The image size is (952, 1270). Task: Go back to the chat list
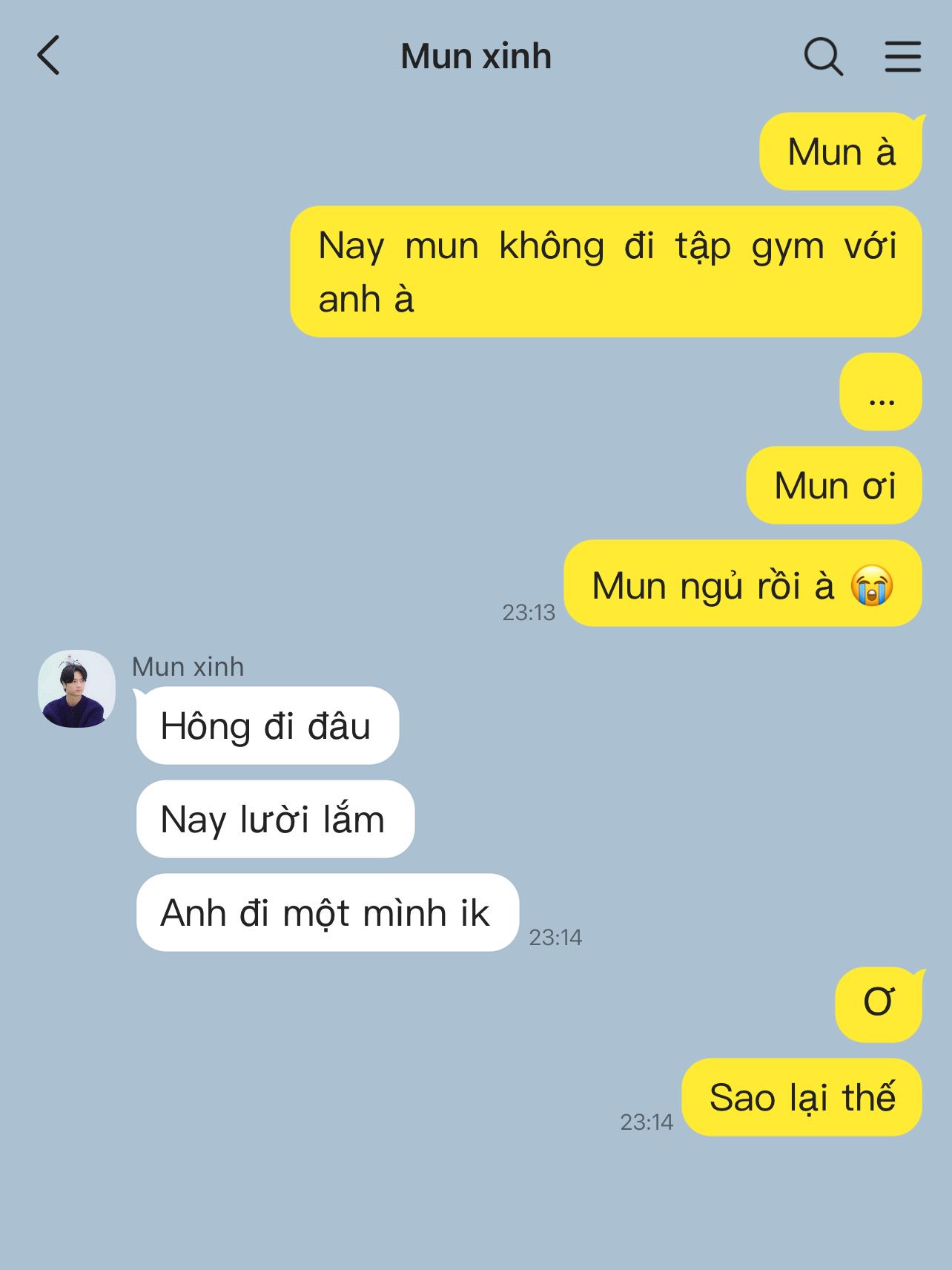pyautogui.click(x=49, y=56)
